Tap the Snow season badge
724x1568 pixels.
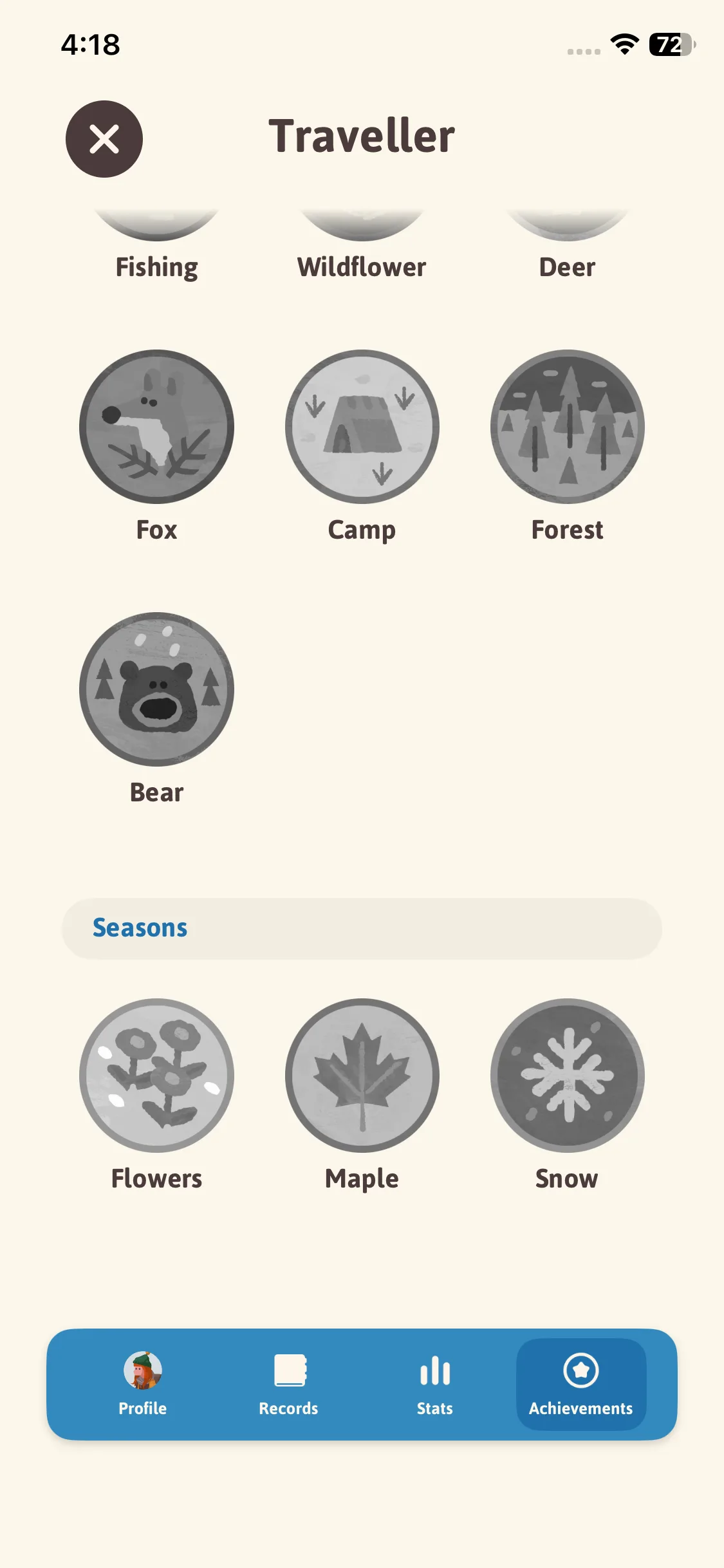567,1076
